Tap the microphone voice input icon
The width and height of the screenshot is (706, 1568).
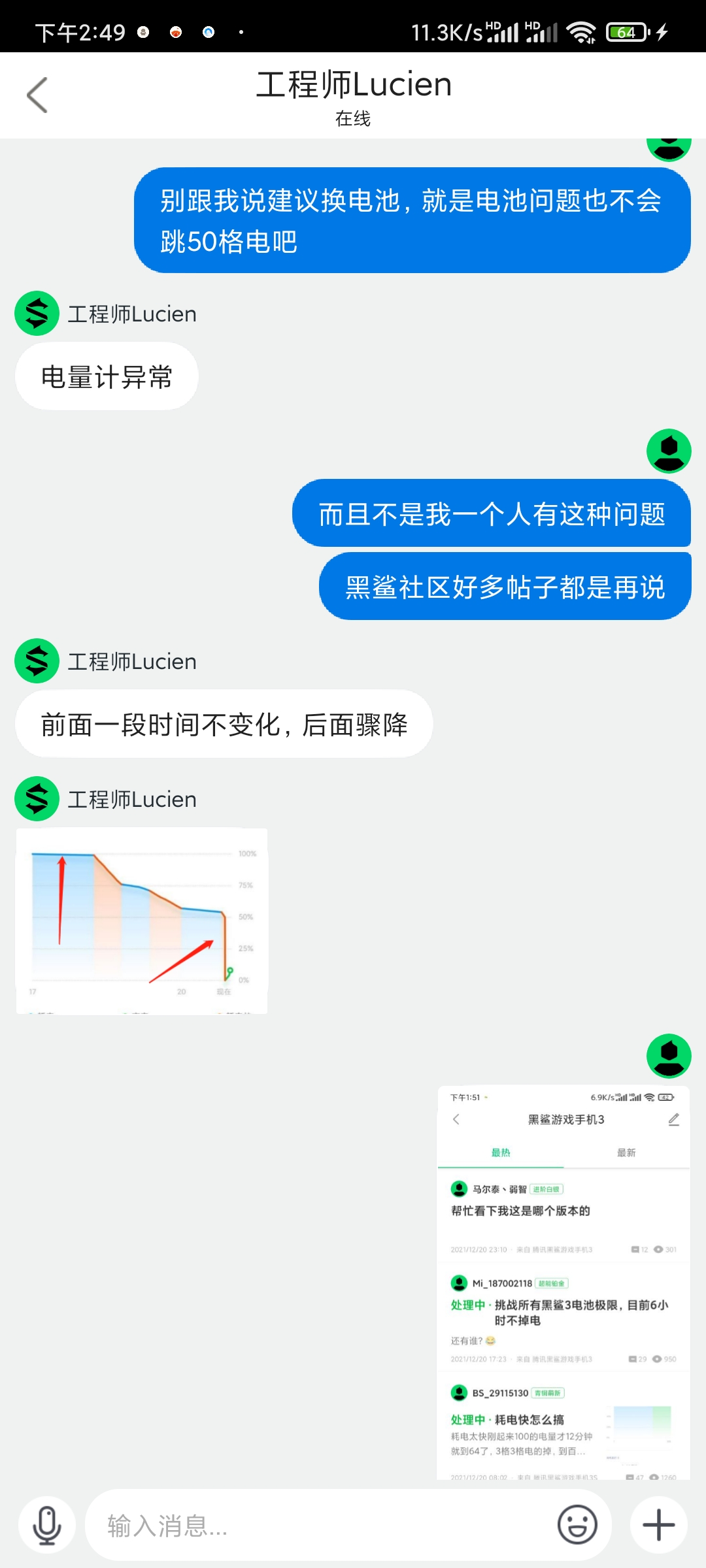pyautogui.click(x=47, y=1526)
